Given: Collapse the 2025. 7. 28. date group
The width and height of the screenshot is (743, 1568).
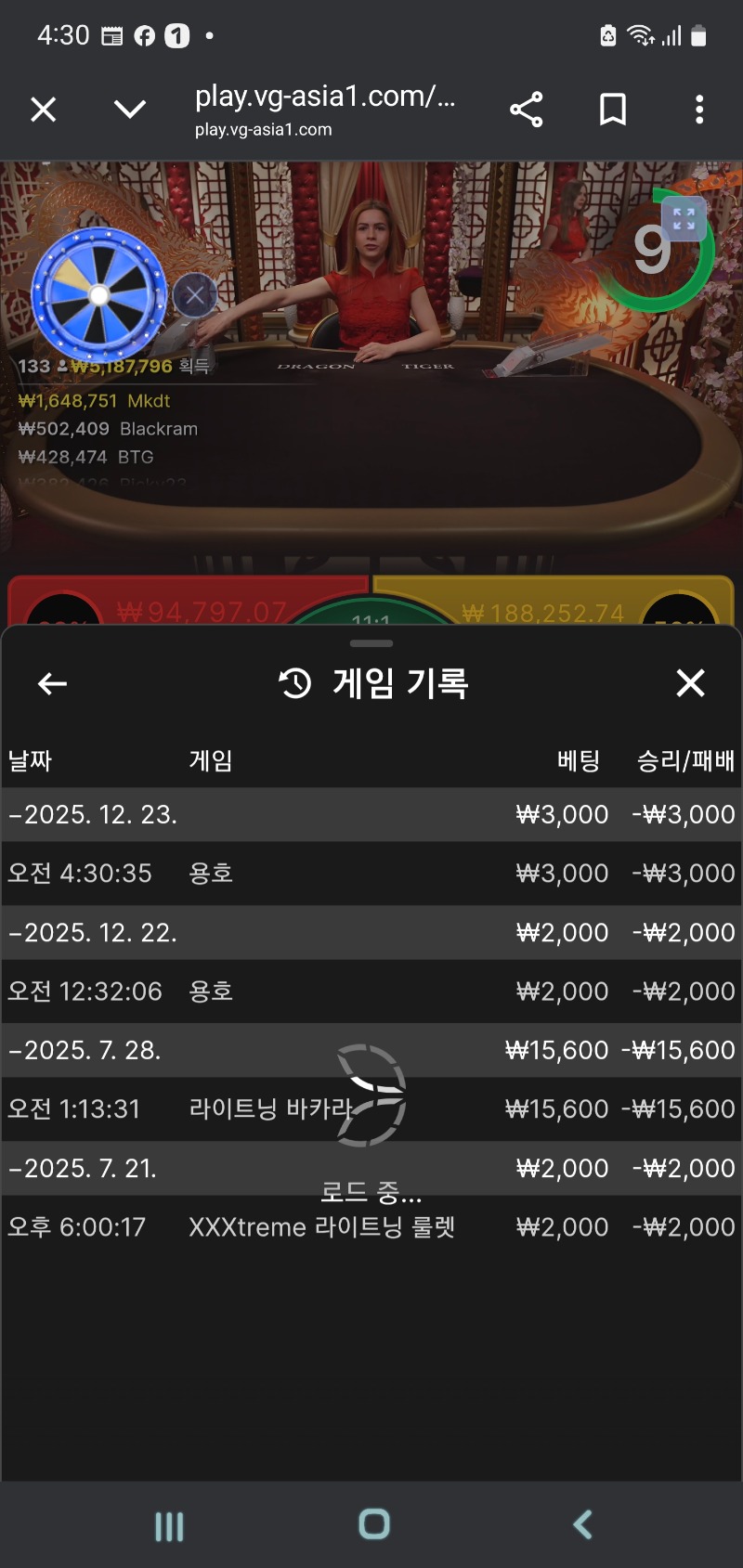Looking at the screenshot, I should pos(85,1051).
